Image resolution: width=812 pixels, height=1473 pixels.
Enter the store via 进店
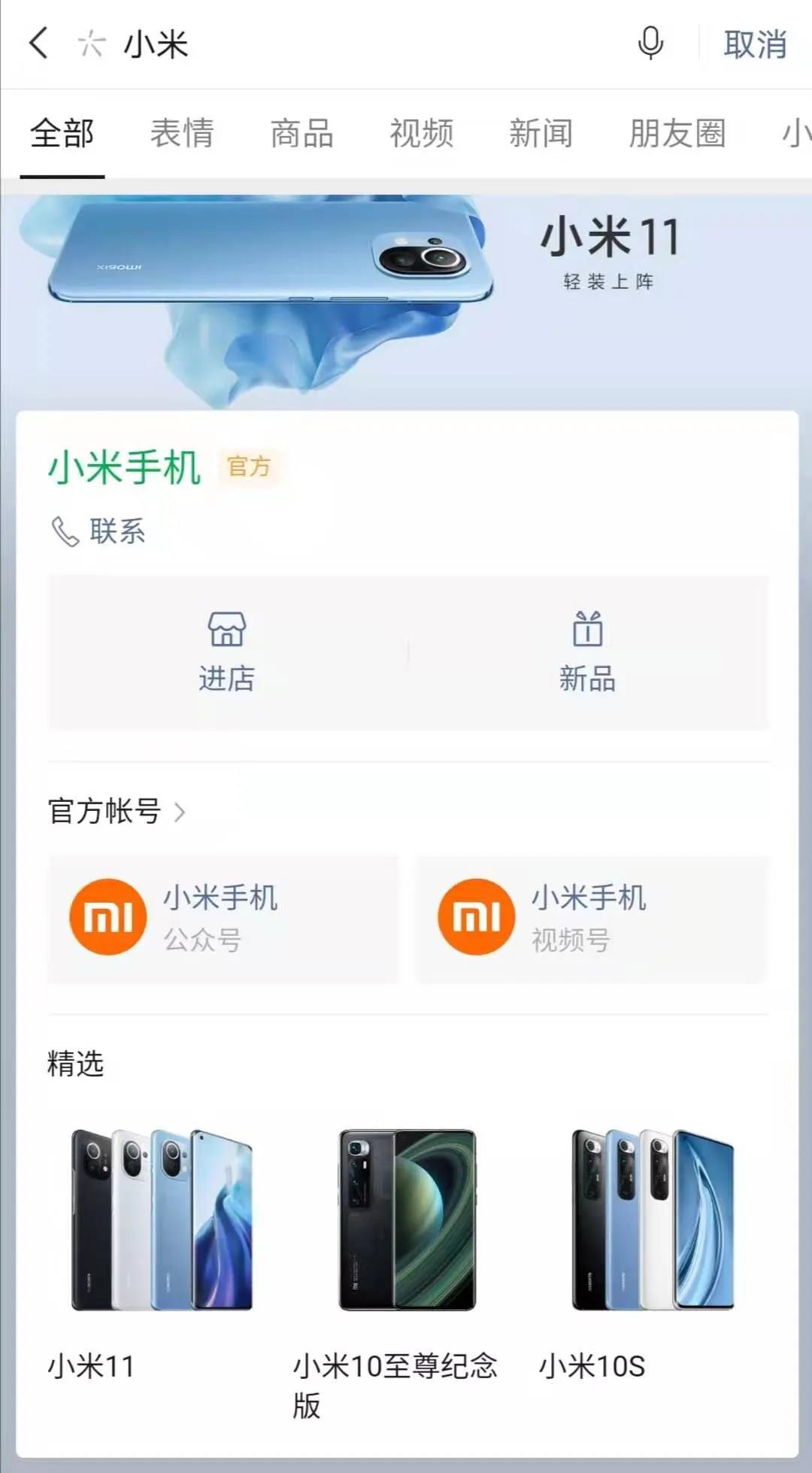click(x=227, y=652)
